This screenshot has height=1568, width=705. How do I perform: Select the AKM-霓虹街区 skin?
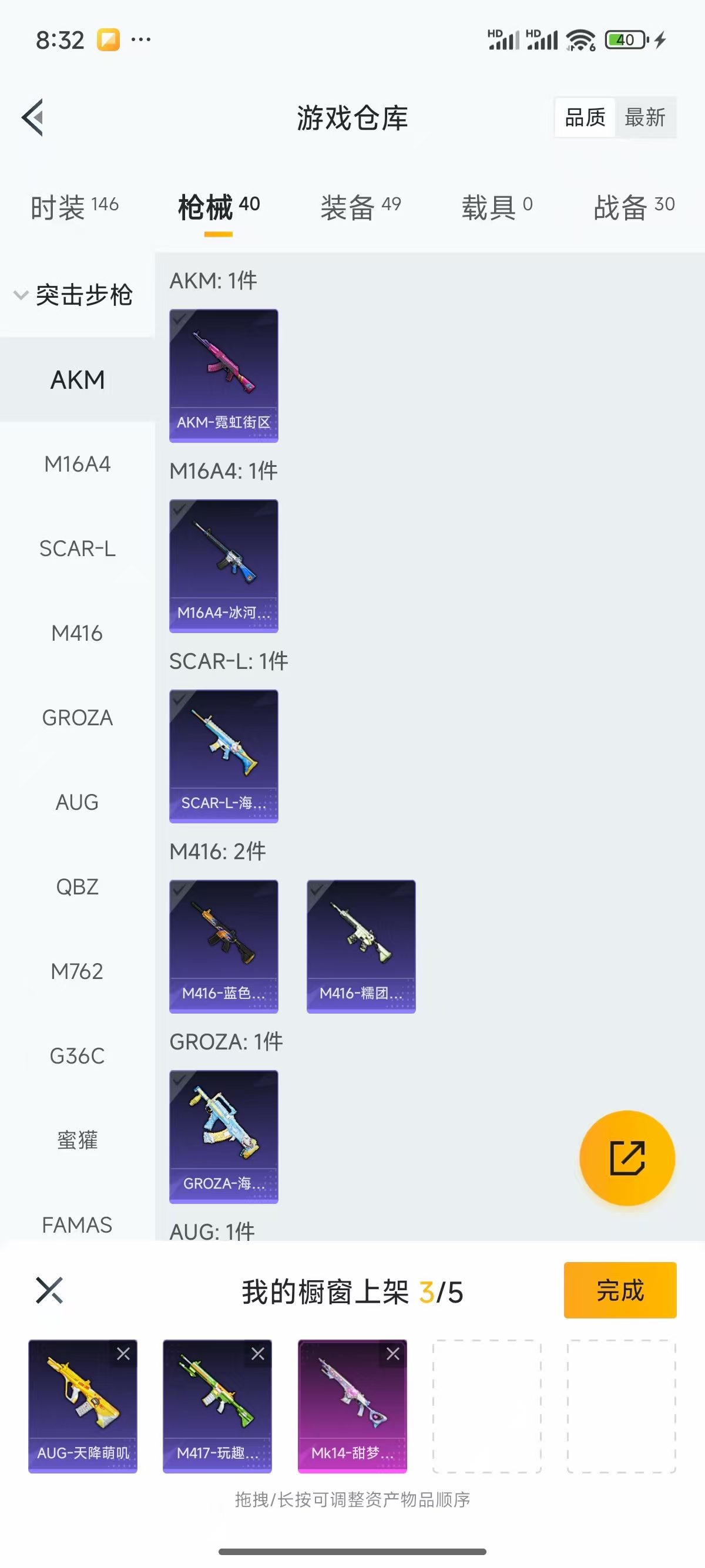(223, 375)
